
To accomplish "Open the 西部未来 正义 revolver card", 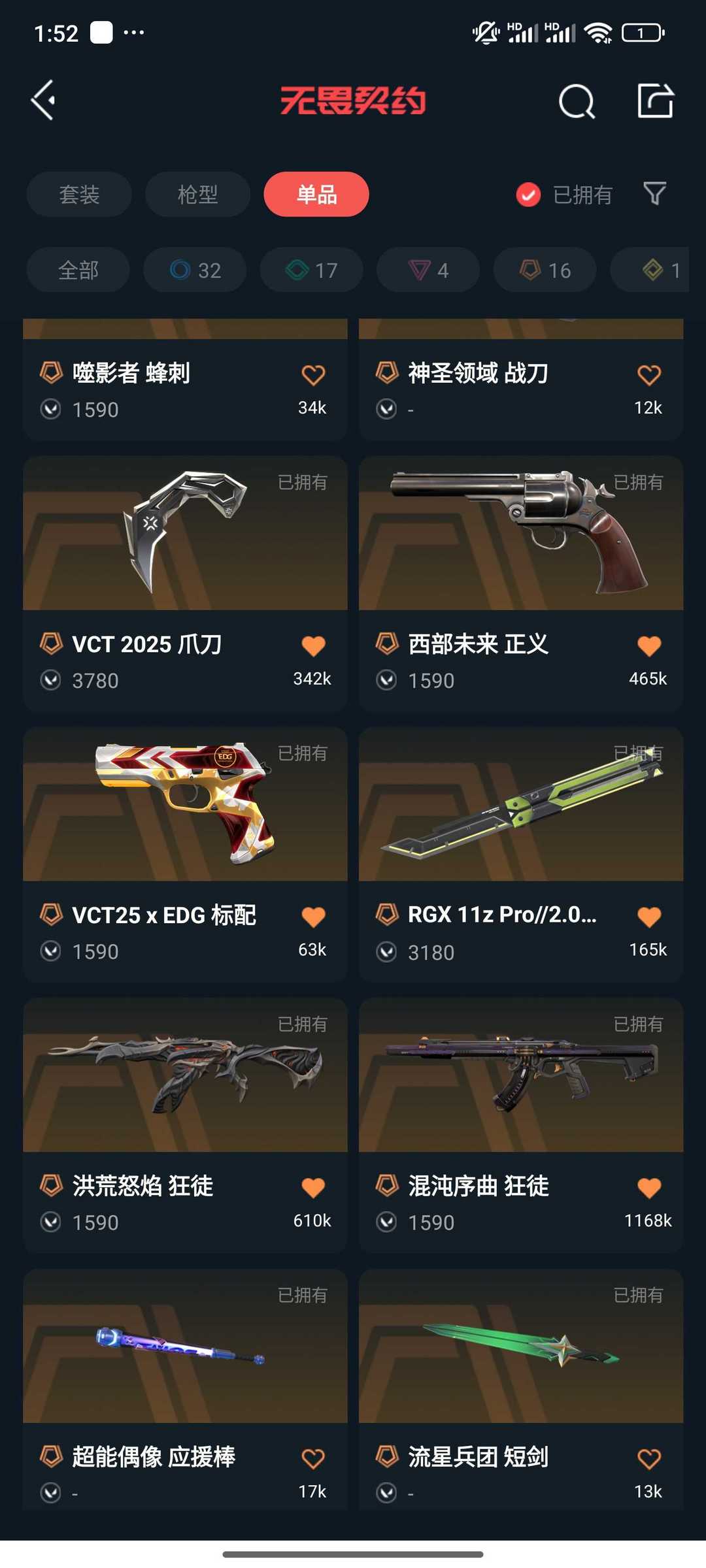I will click(521, 583).
